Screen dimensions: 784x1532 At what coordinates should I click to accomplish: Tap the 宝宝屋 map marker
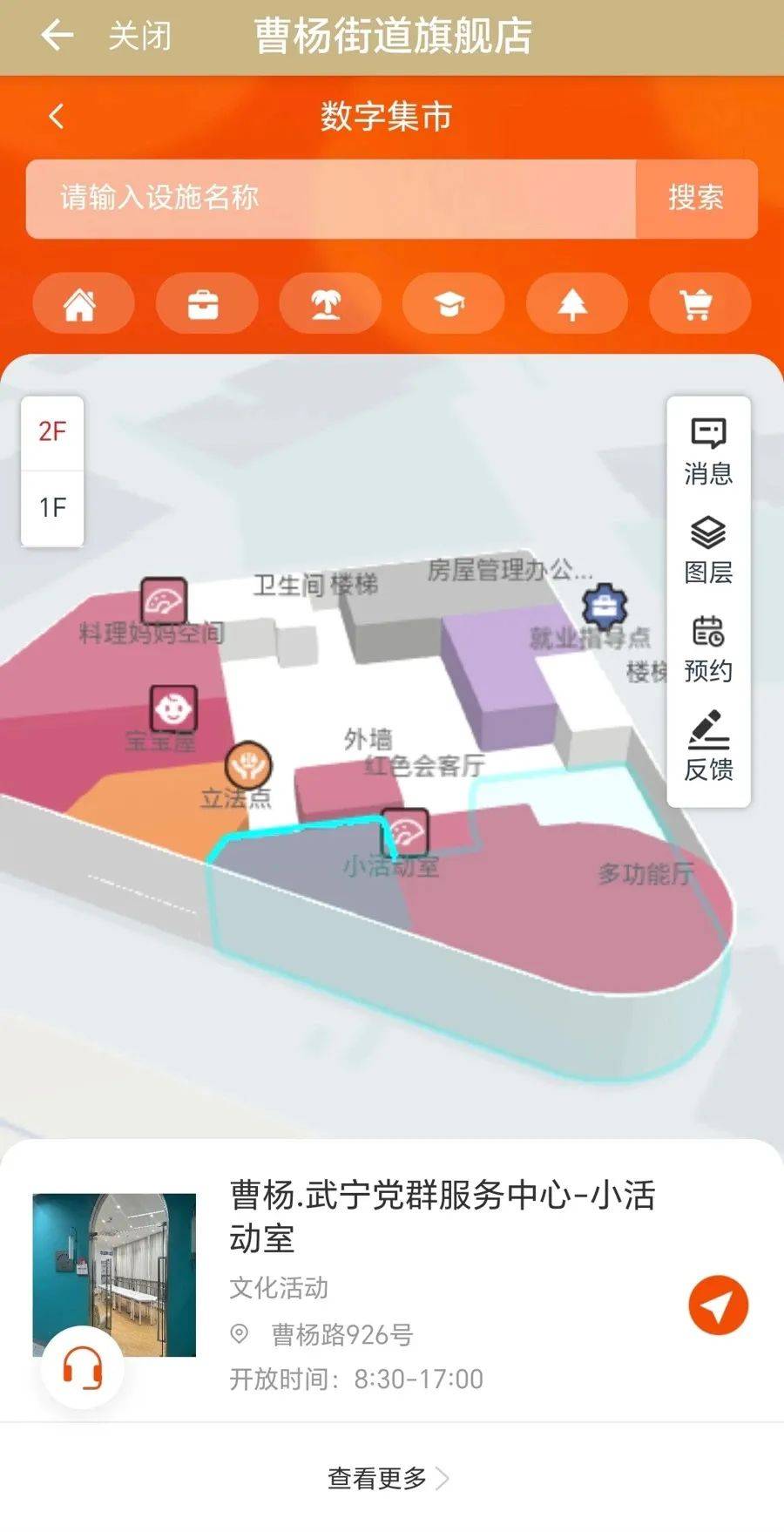tap(172, 708)
